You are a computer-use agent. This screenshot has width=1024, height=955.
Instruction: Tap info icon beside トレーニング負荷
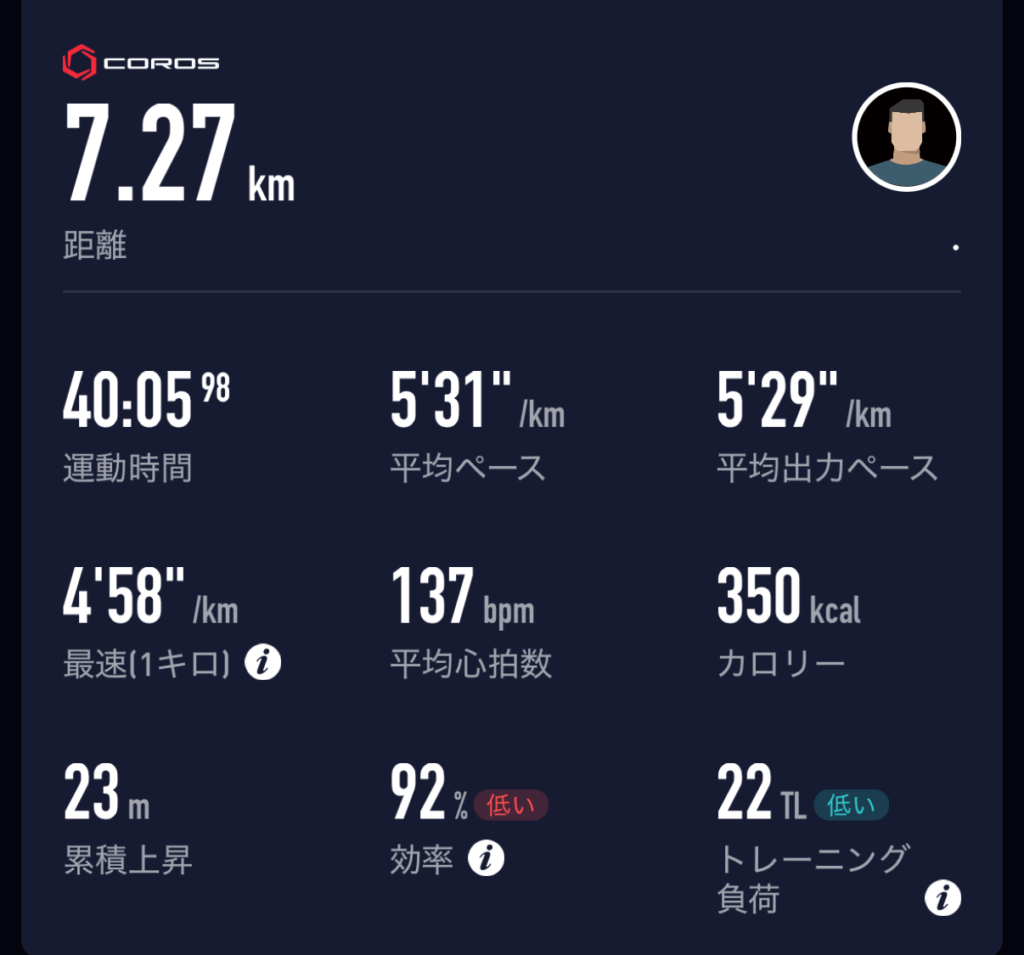(942, 898)
